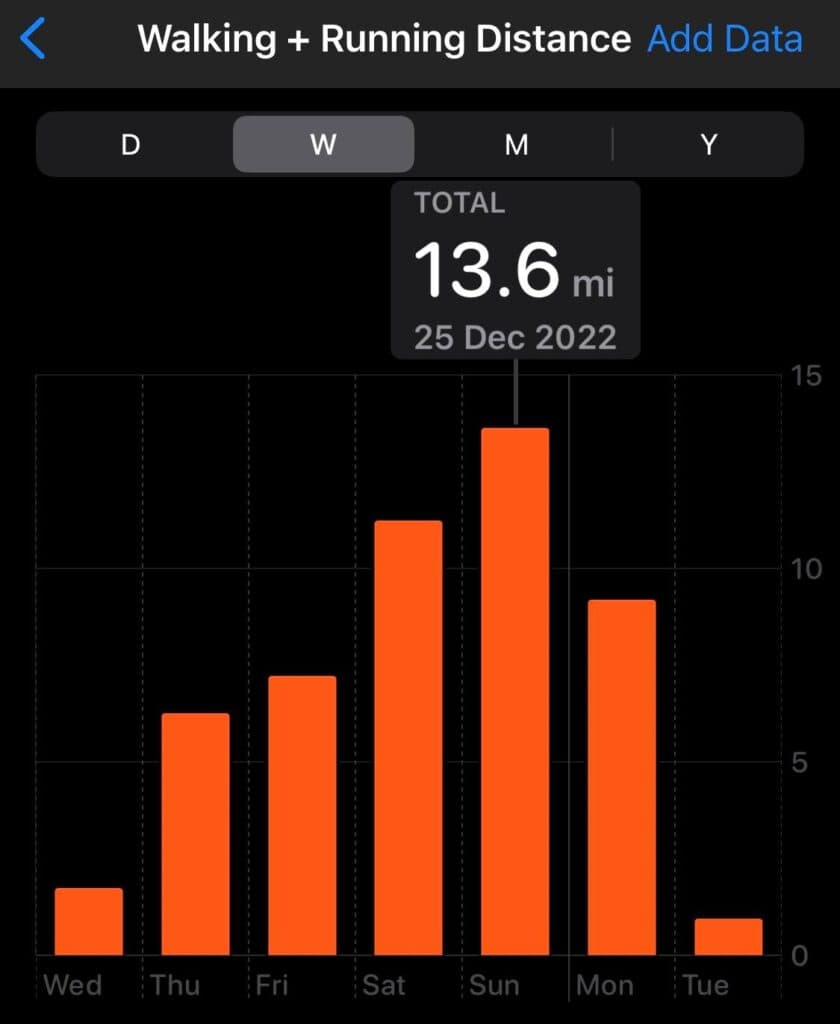This screenshot has width=840, height=1024.
Task: Tap the Sun bar in chart
Action: (515, 691)
